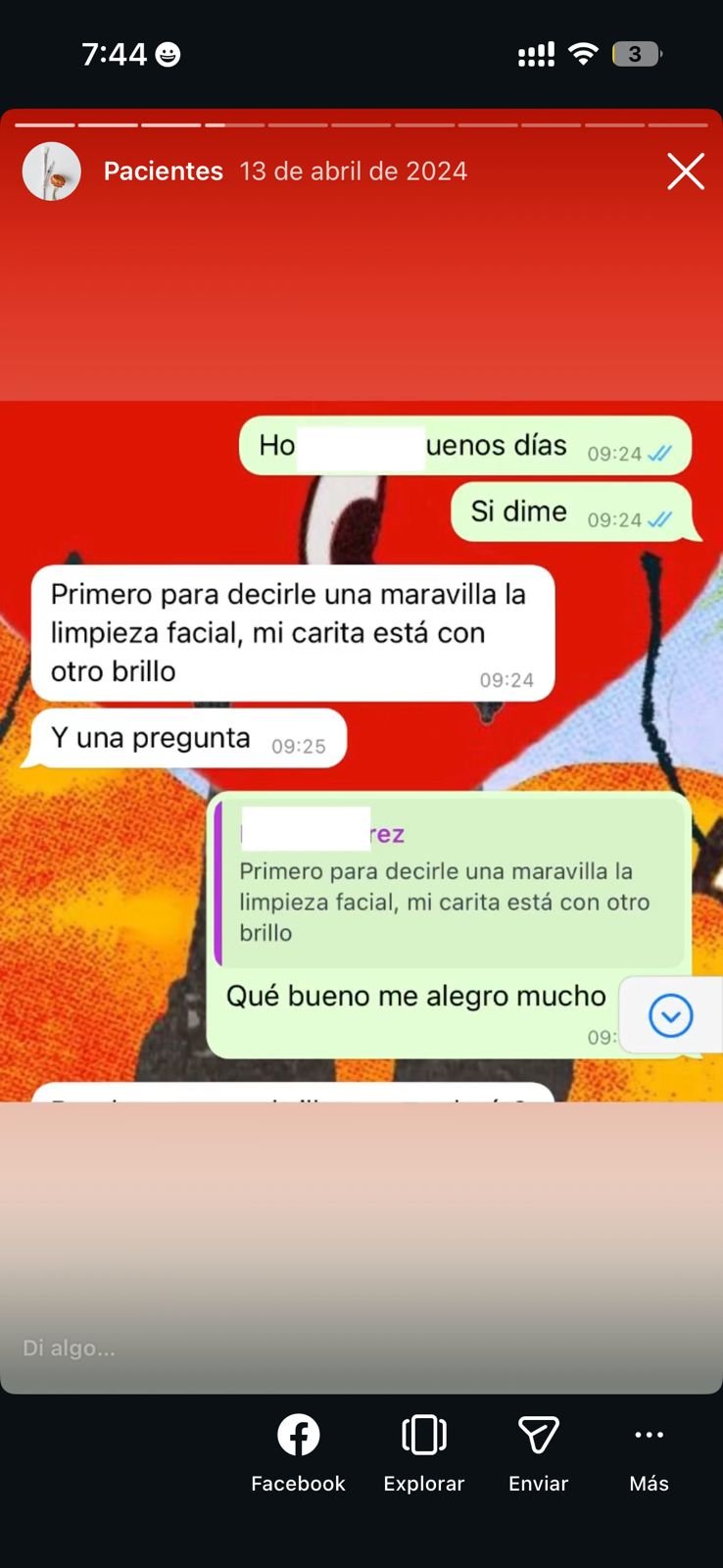Tap the Qué bueno me alegro mucho bubble
The width and height of the screenshot is (723, 1568).
click(415, 996)
